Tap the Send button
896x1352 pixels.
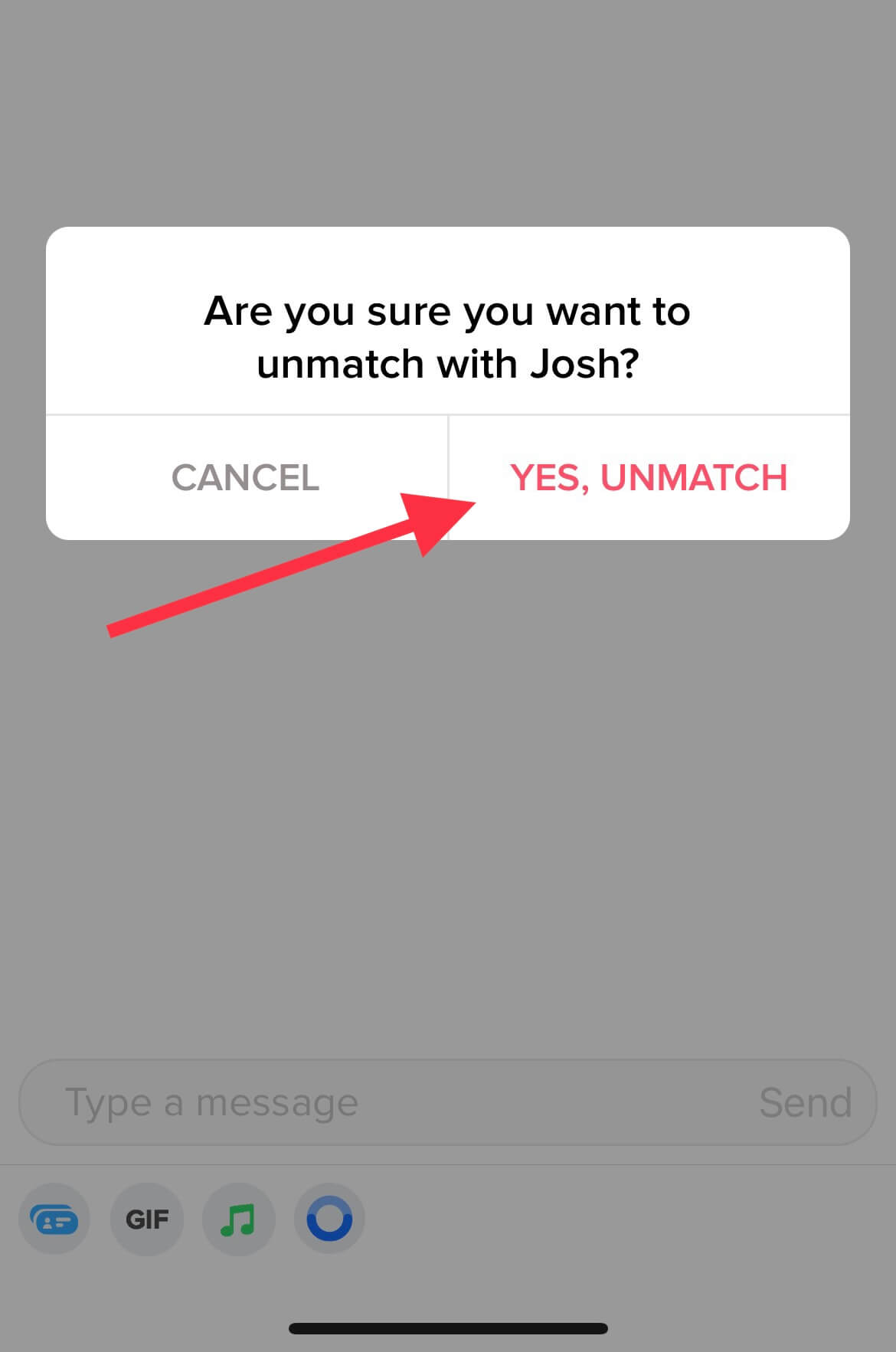click(805, 1102)
